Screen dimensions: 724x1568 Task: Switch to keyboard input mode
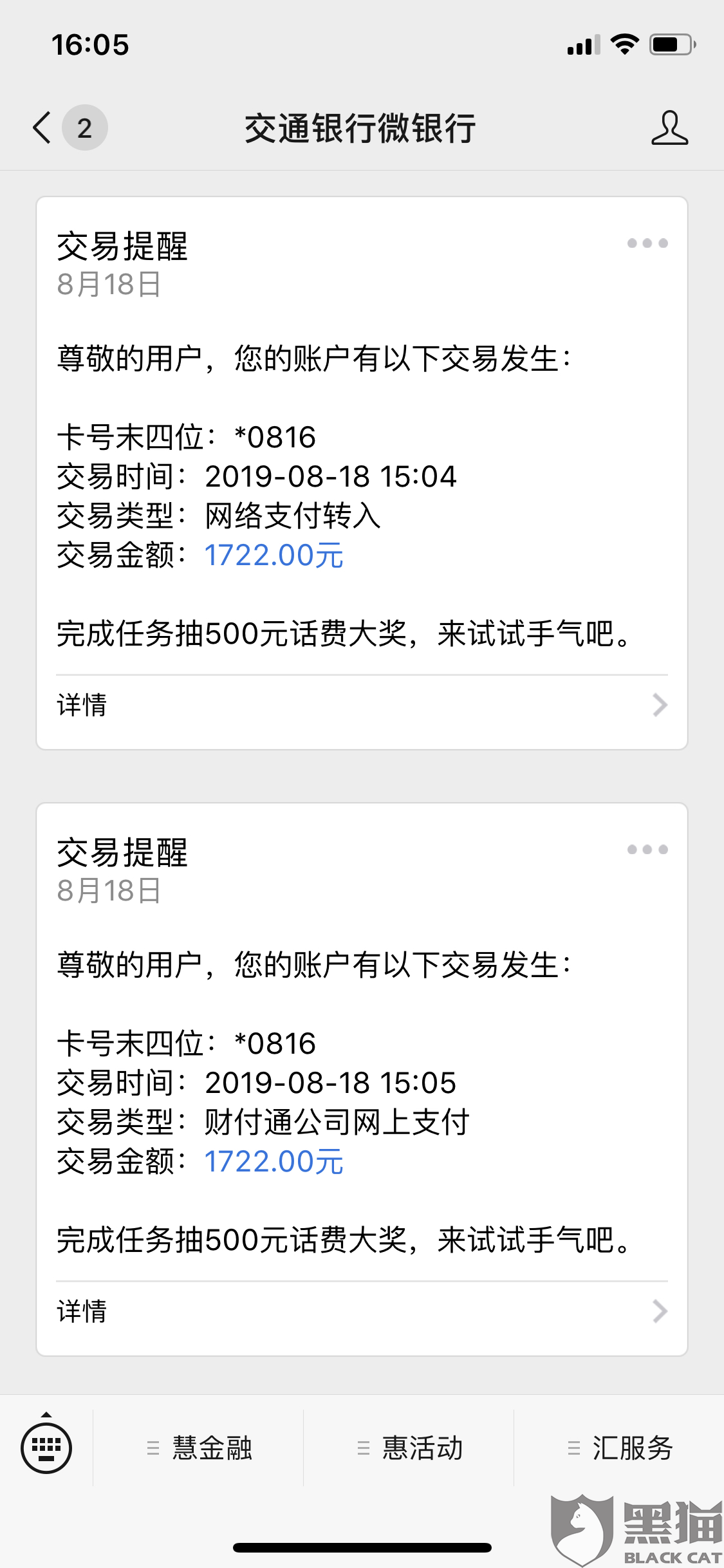46,1448
